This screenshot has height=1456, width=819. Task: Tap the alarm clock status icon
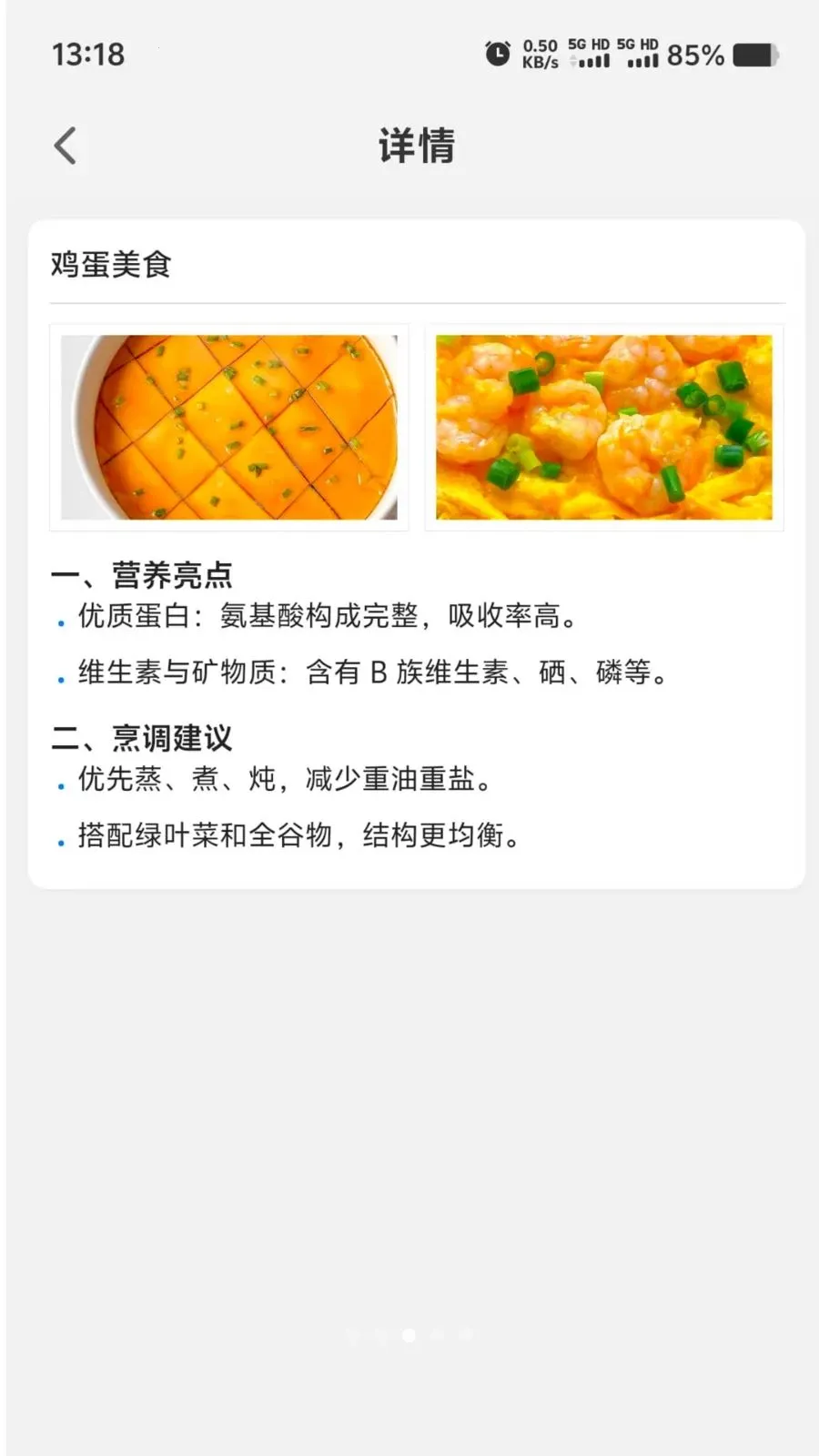point(498,56)
